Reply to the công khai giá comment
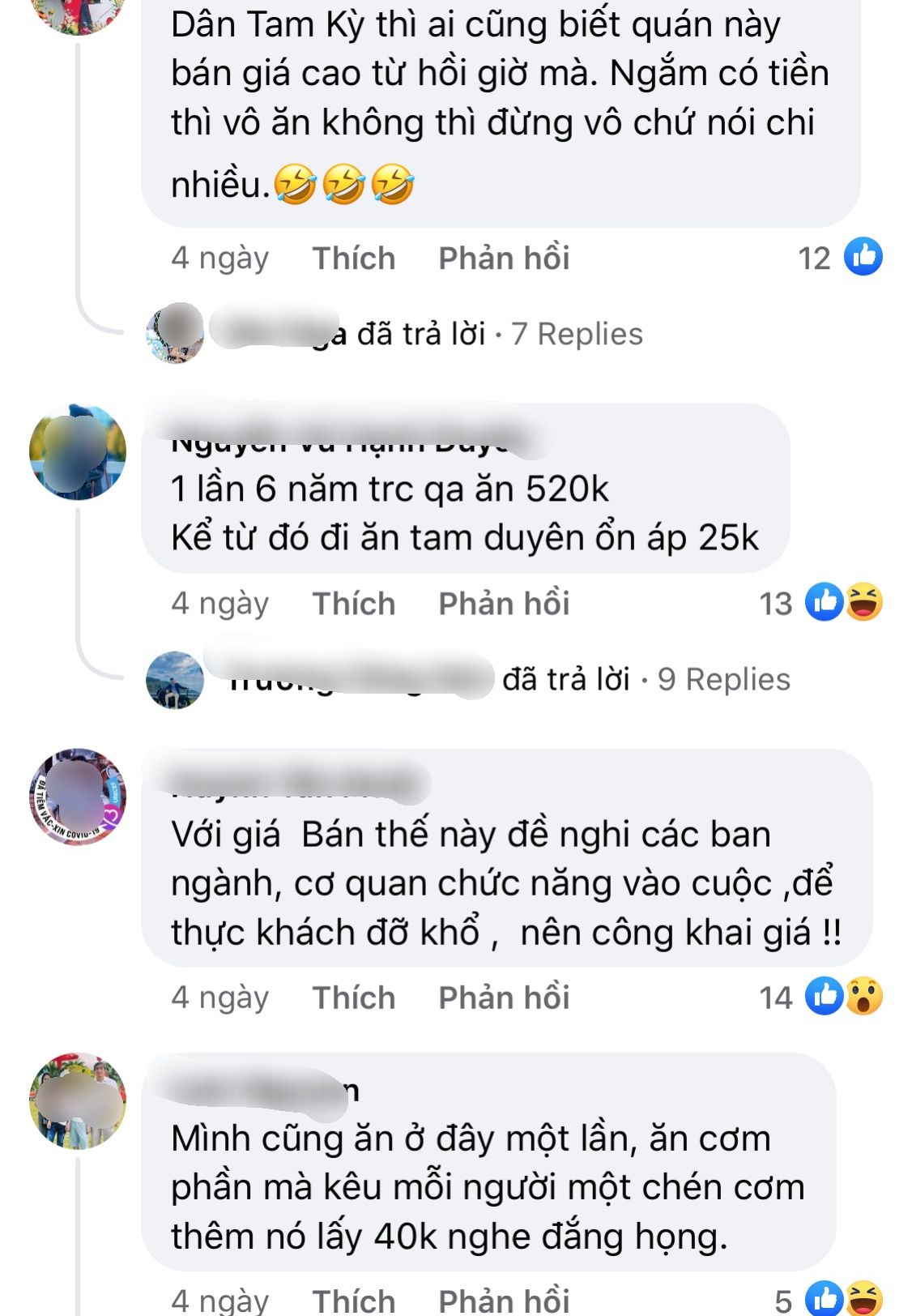This screenshot has width=912, height=1316. coord(504,998)
